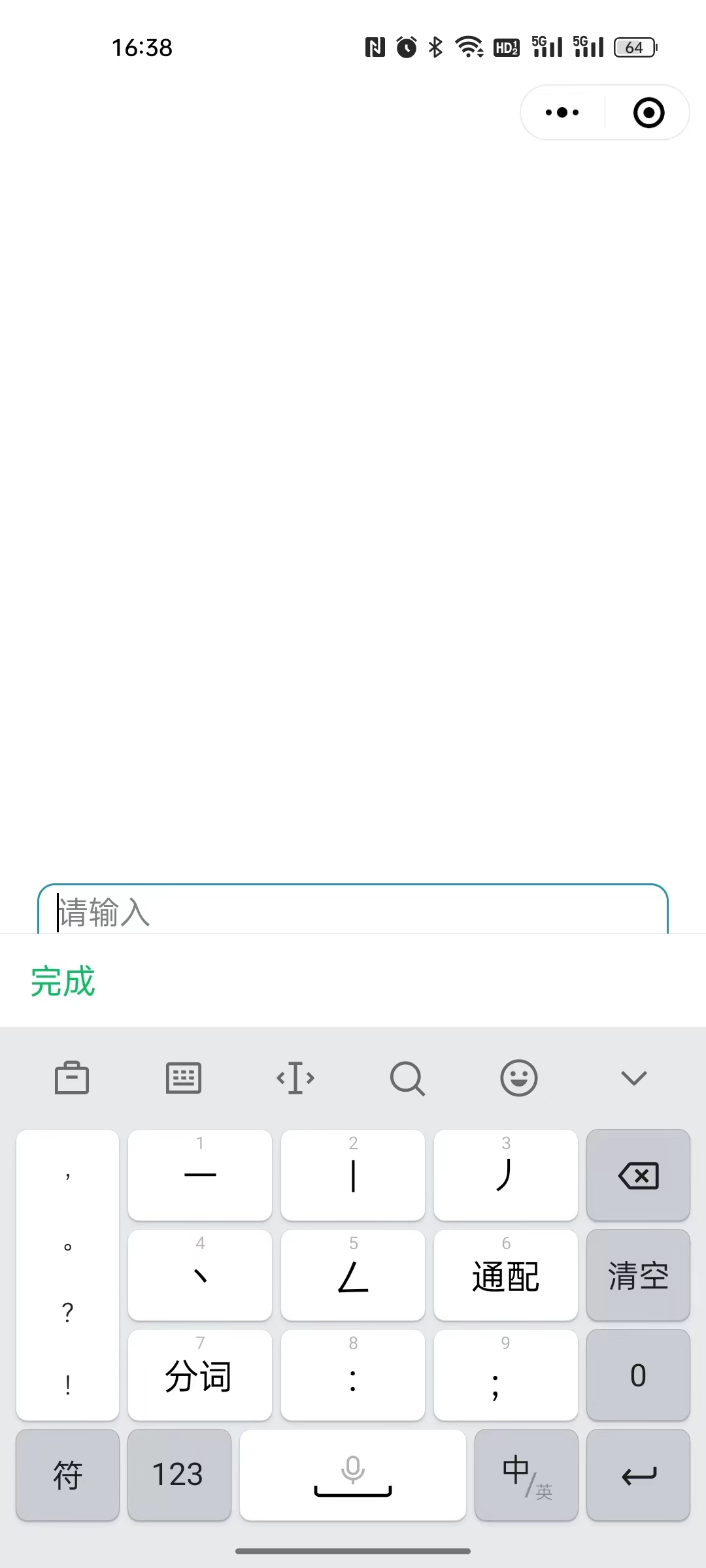Open the keyboard layout switcher
The image size is (706, 1568).
[184, 1077]
